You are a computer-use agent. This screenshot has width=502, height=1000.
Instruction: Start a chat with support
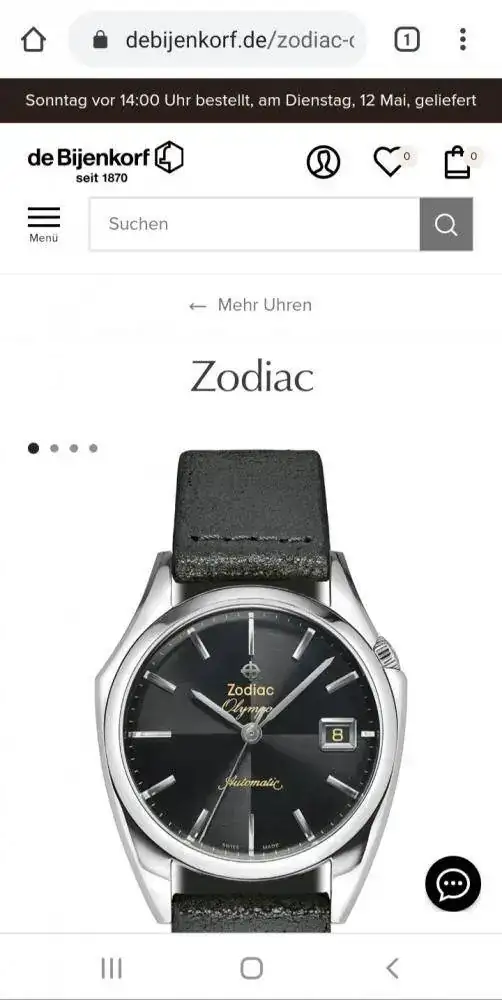click(x=454, y=884)
